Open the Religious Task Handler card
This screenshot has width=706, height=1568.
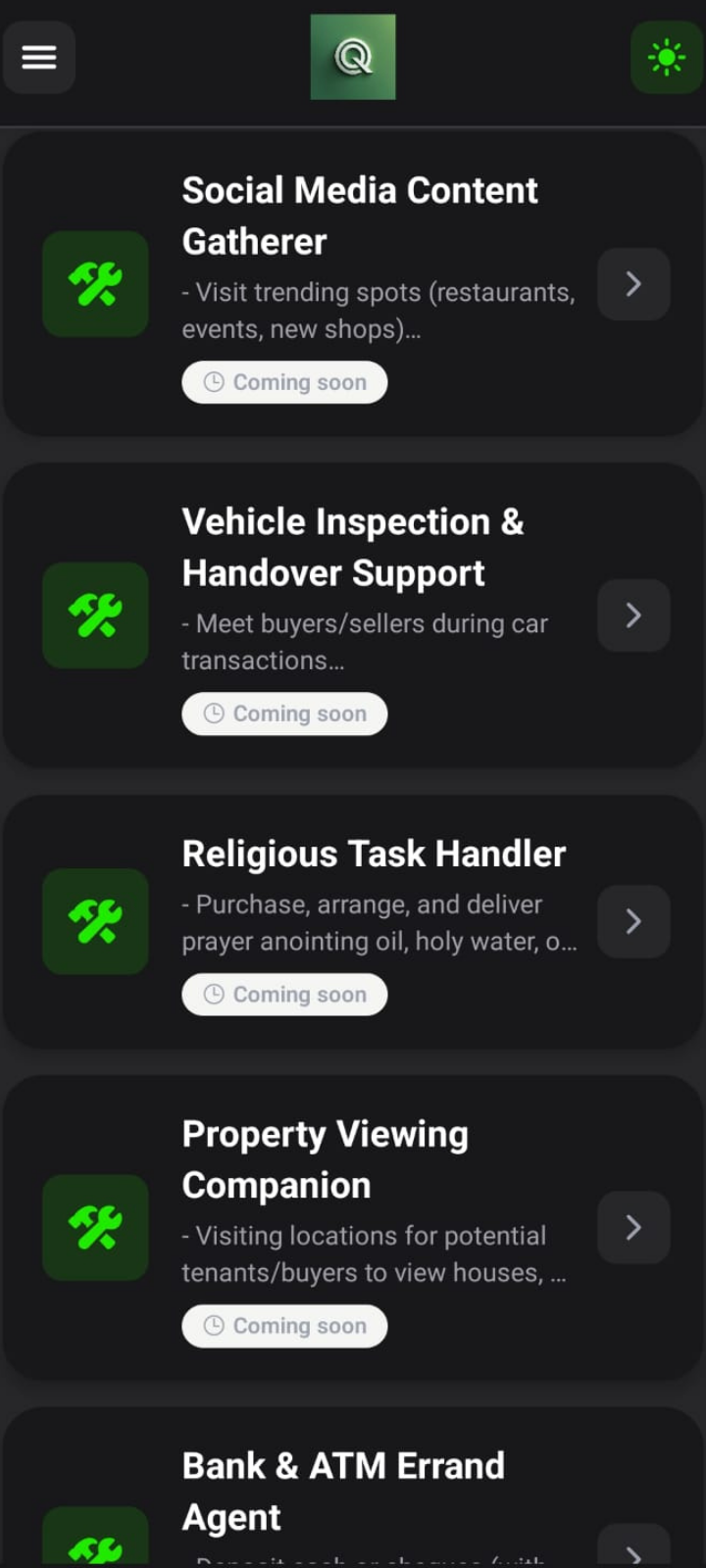pyautogui.click(x=353, y=921)
